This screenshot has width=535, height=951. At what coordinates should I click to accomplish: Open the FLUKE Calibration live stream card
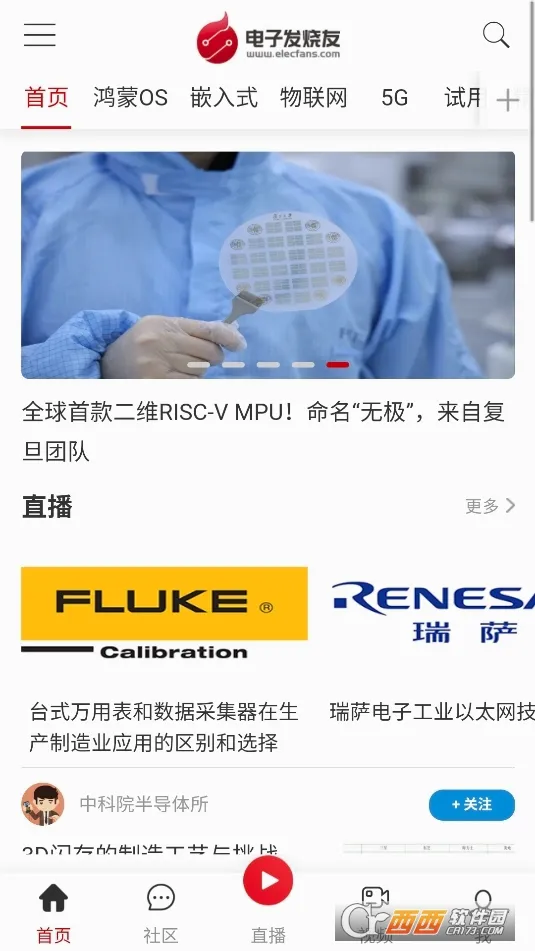(164, 660)
